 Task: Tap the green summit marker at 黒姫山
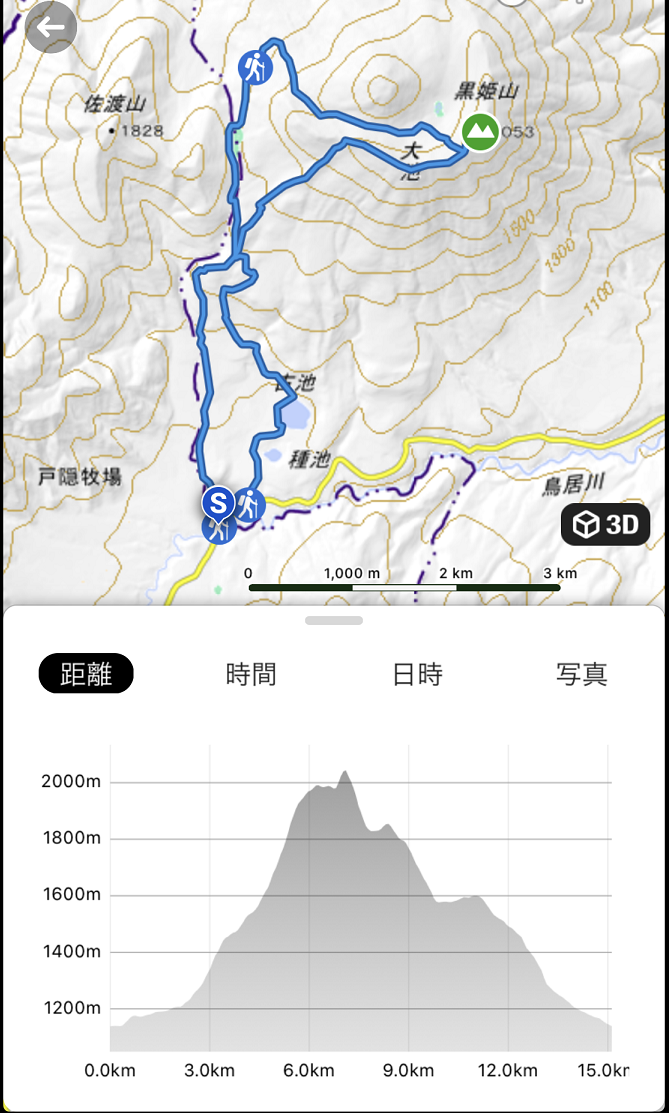pos(480,131)
